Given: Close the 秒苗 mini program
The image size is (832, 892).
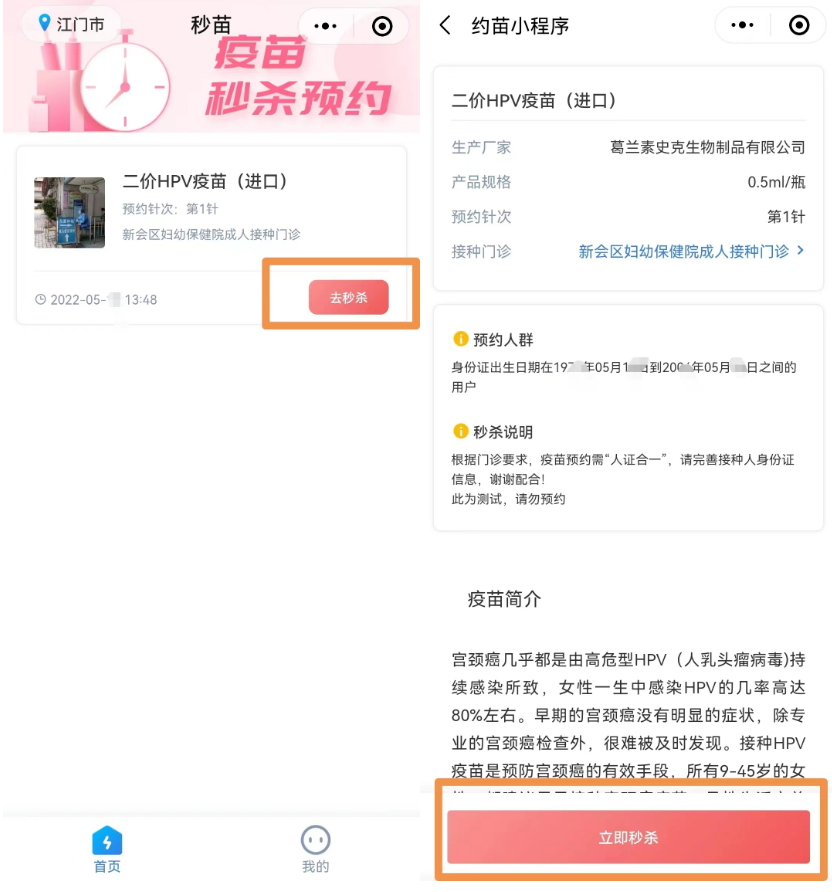Looking at the screenshot, I should tap(382, 26).
